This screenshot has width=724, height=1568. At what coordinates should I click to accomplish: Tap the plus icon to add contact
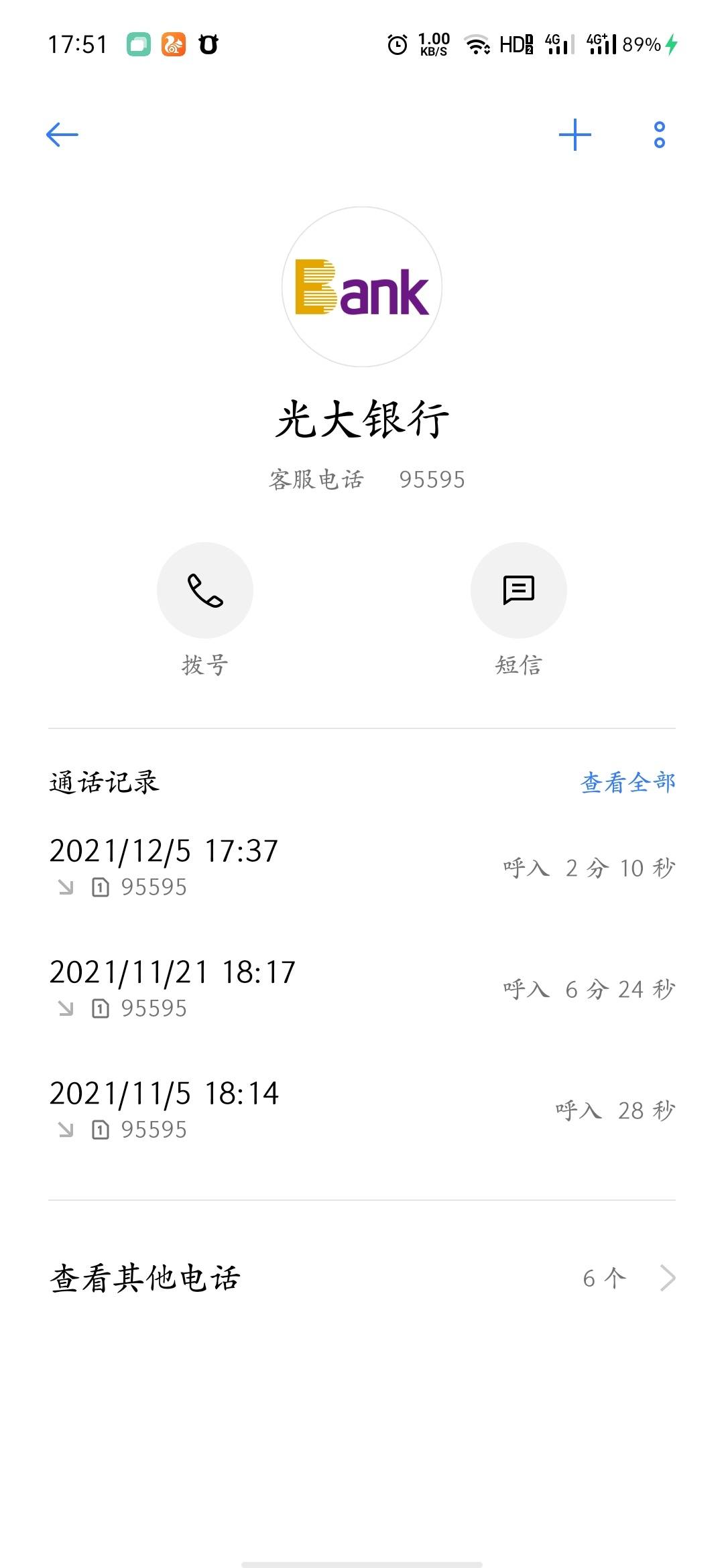pos(575,135)
